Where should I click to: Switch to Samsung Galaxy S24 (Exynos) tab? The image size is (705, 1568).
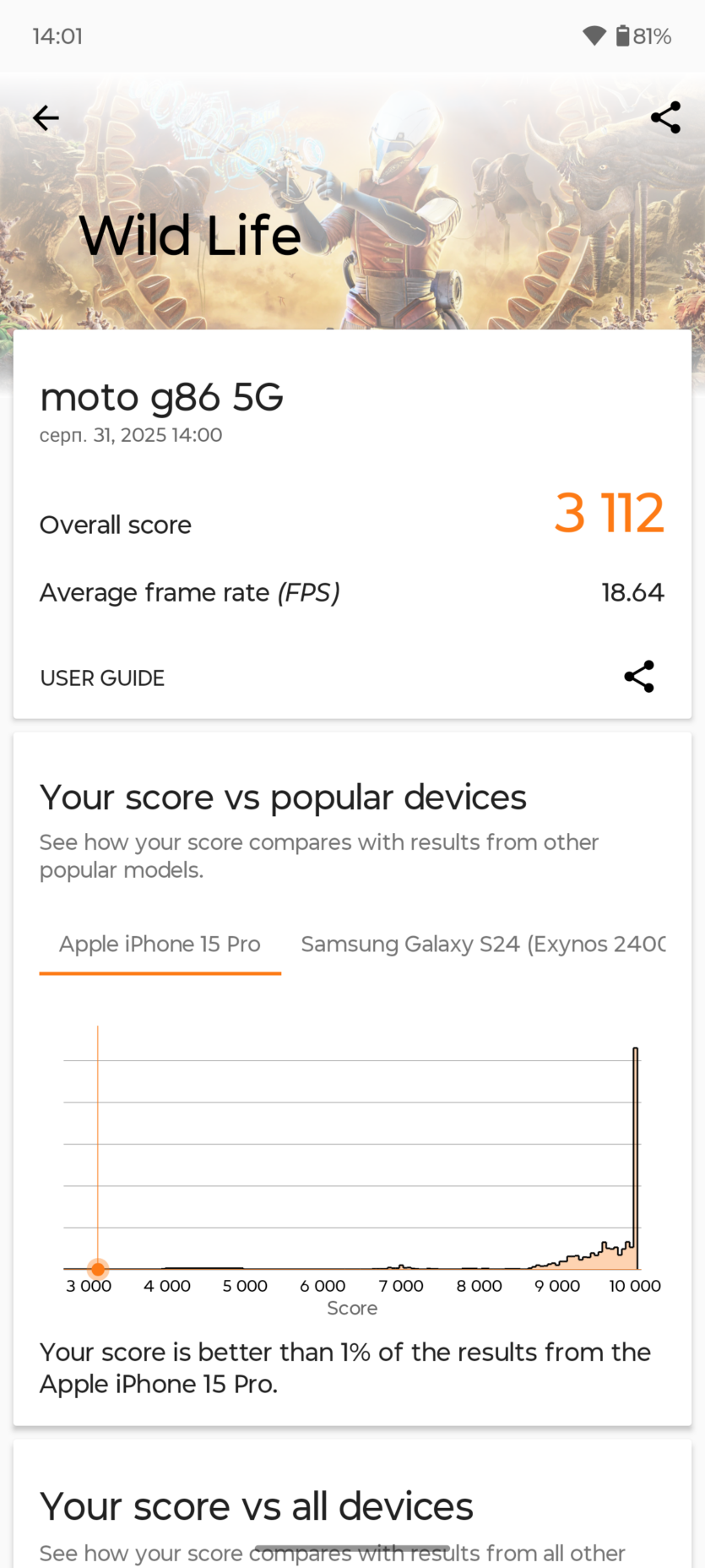[x=483, y=944]
